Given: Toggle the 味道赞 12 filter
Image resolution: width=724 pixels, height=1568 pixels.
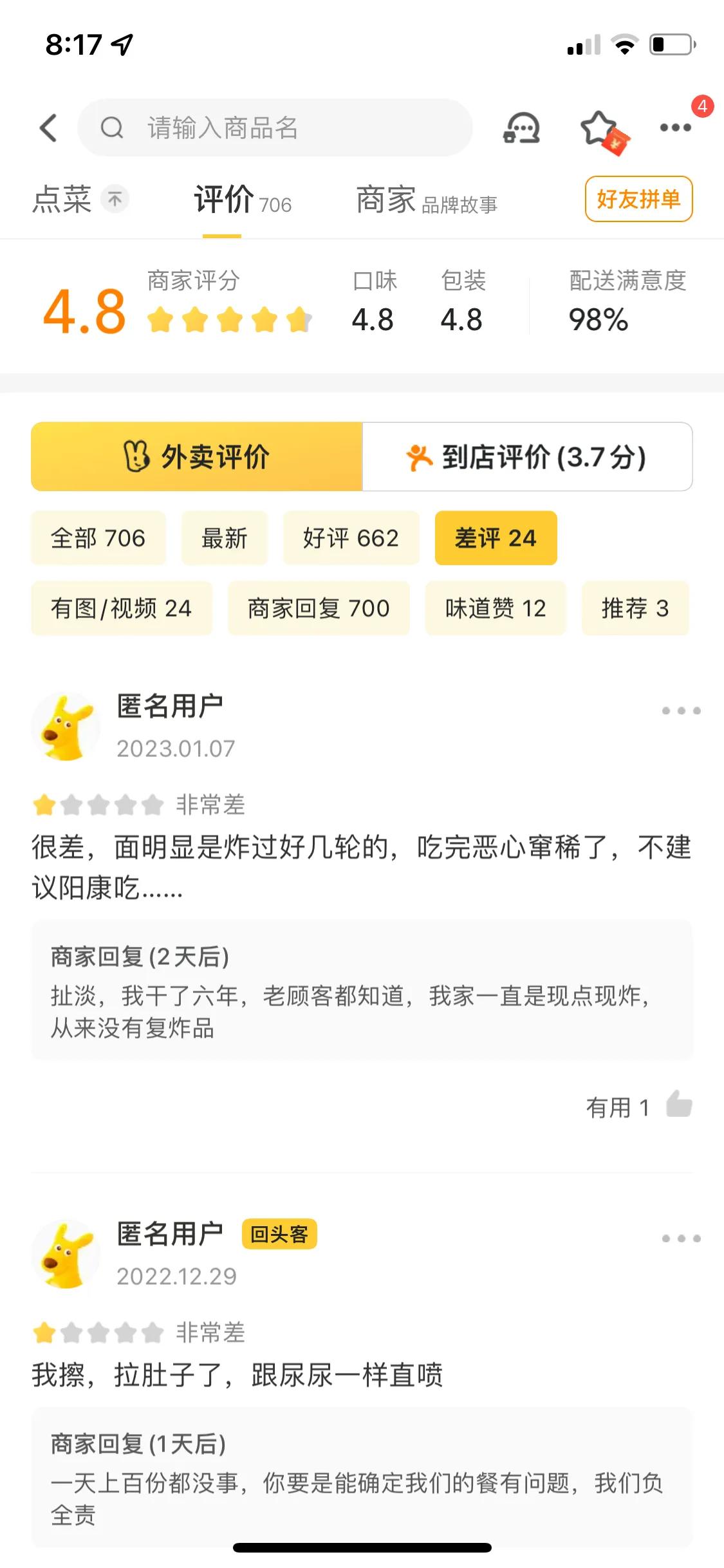Looking at the screenshot, I should point(494,608).
